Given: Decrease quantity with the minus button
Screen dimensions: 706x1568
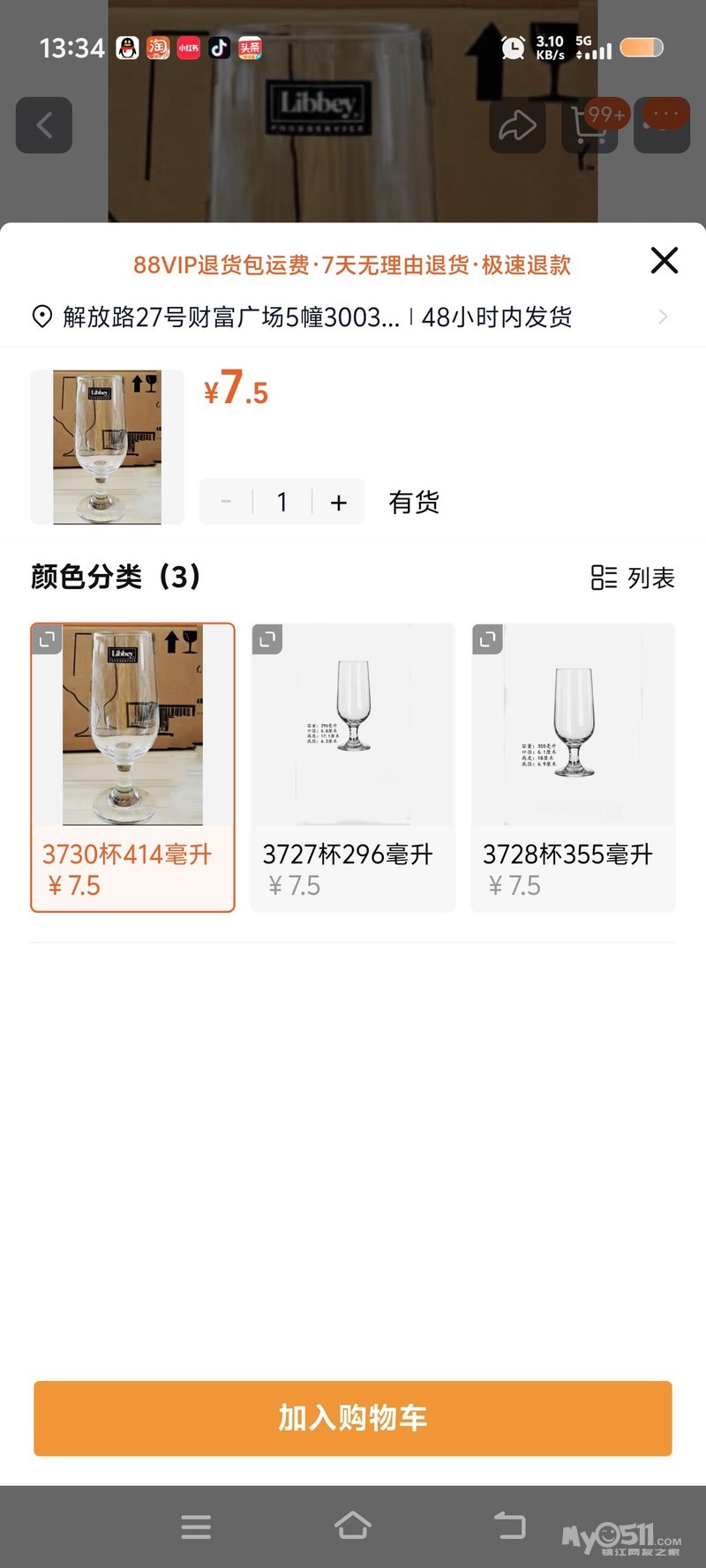Looking at the screenshot, I should tap(226, 503).
